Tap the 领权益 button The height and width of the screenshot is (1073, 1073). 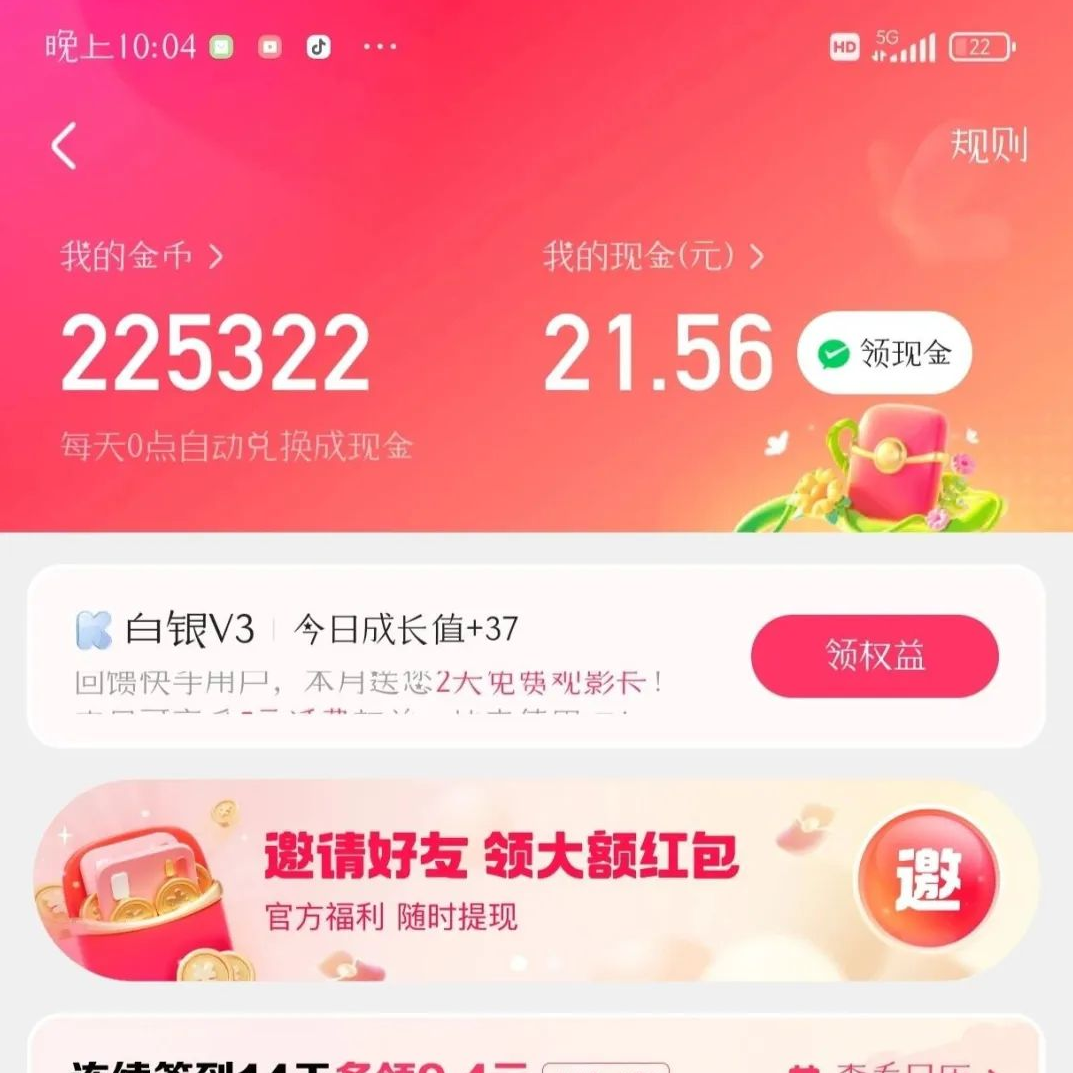click(x=874, y=656)
